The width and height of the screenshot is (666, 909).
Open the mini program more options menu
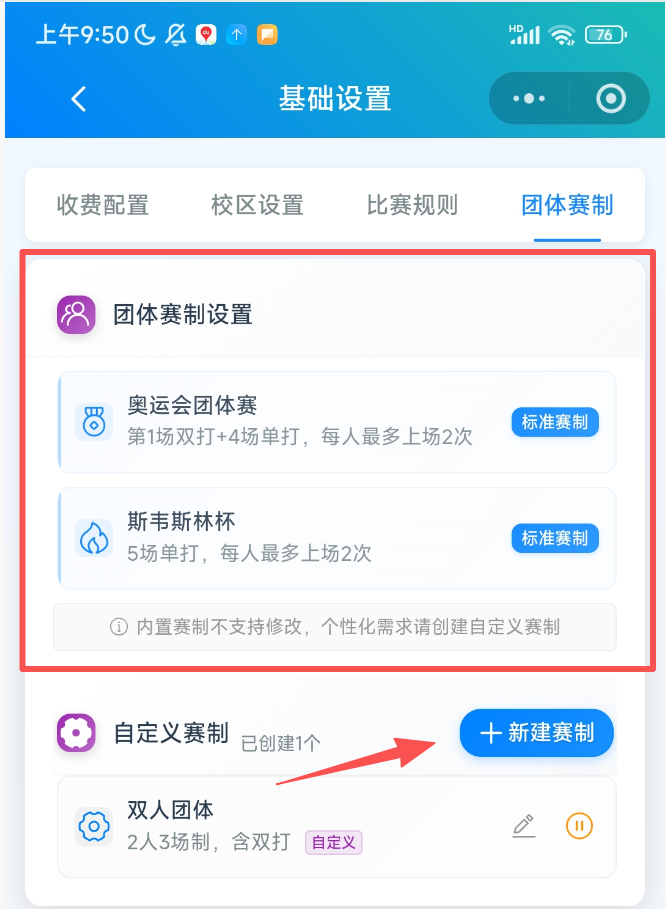tap(529, 98)
